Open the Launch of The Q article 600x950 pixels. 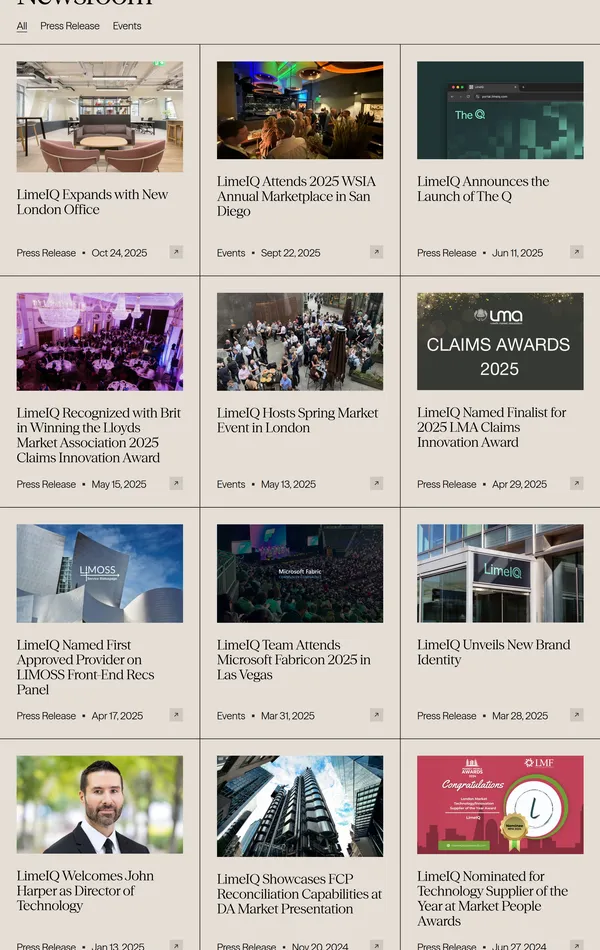[483, 189]
